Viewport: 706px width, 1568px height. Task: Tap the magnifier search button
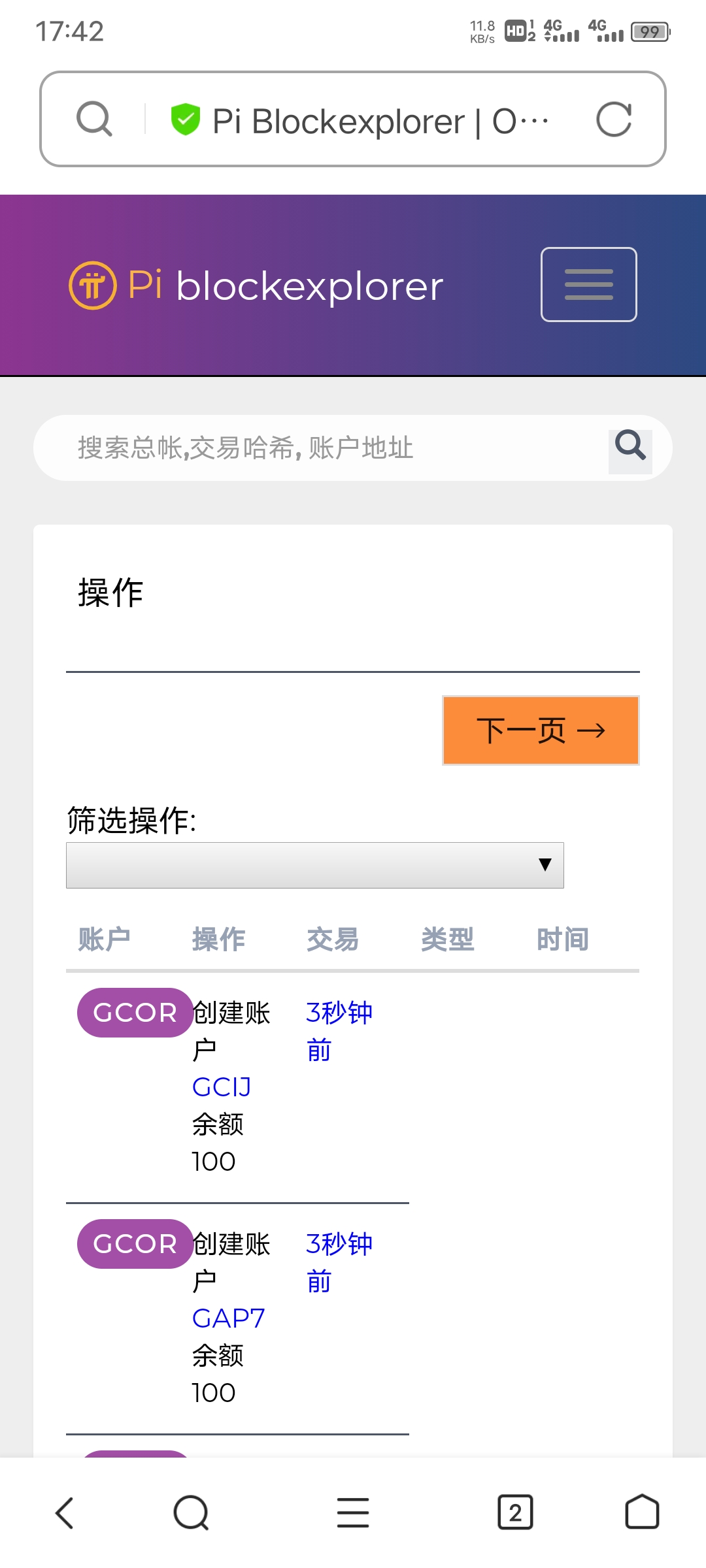coord(630,448)
